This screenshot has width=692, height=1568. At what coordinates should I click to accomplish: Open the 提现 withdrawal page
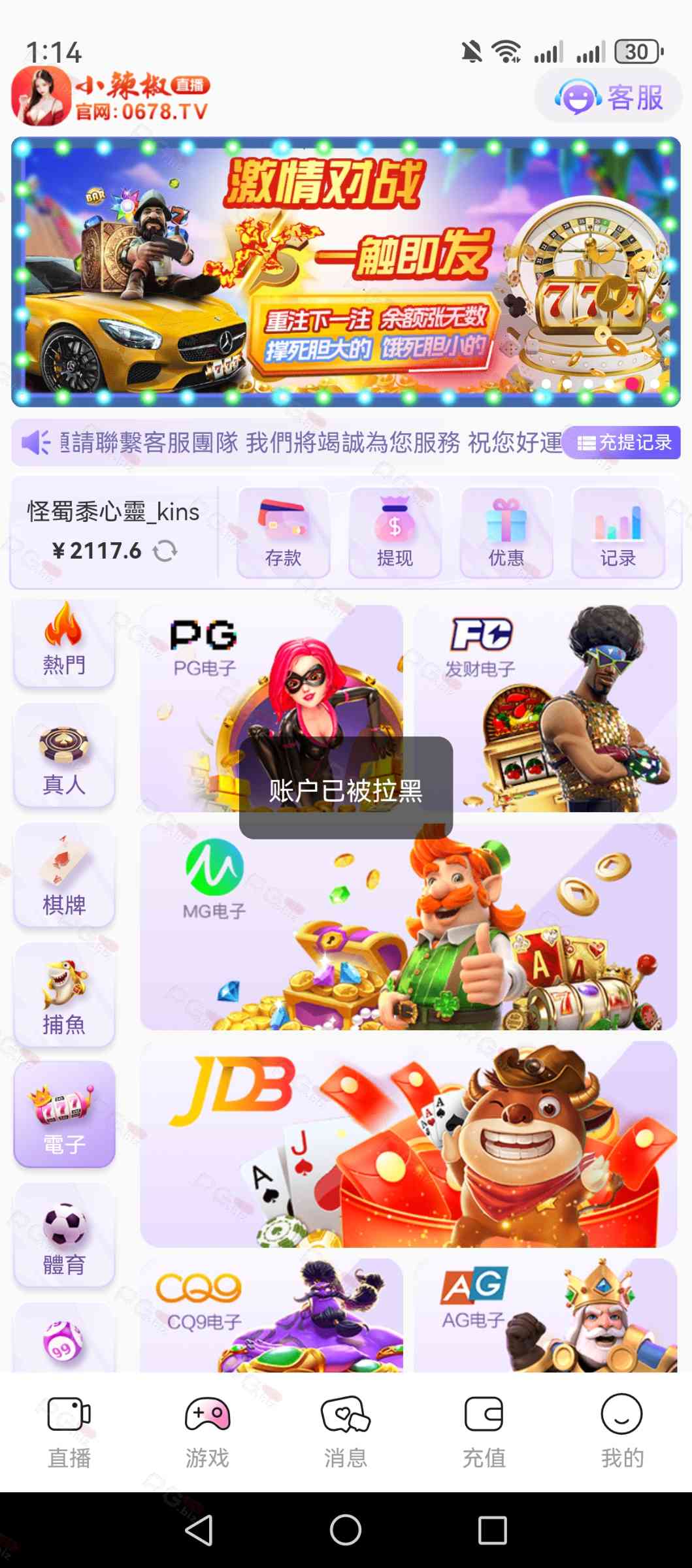point(395,533)
